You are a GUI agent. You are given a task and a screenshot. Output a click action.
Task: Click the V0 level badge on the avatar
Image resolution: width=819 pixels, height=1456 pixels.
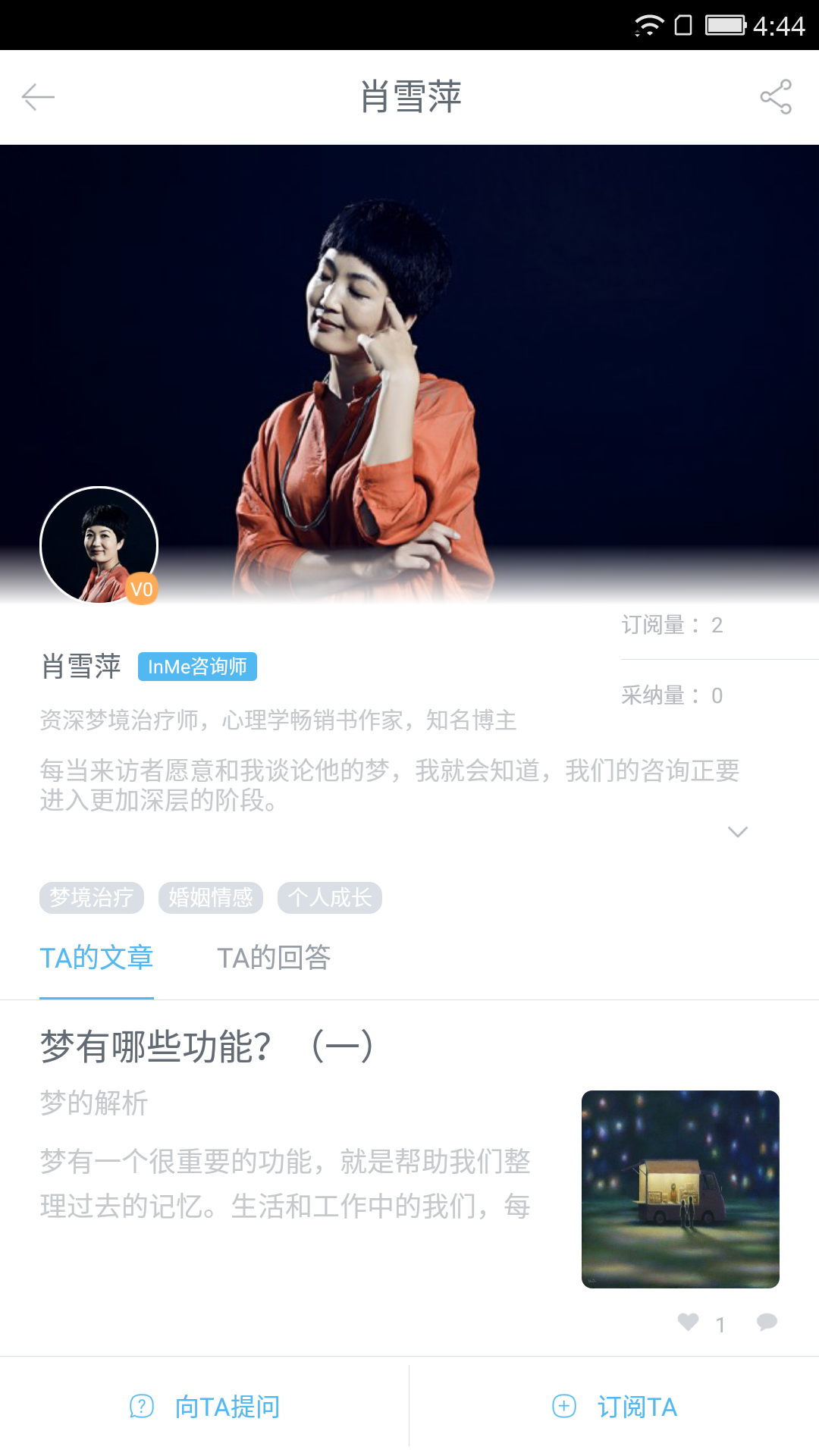(142, 588)
